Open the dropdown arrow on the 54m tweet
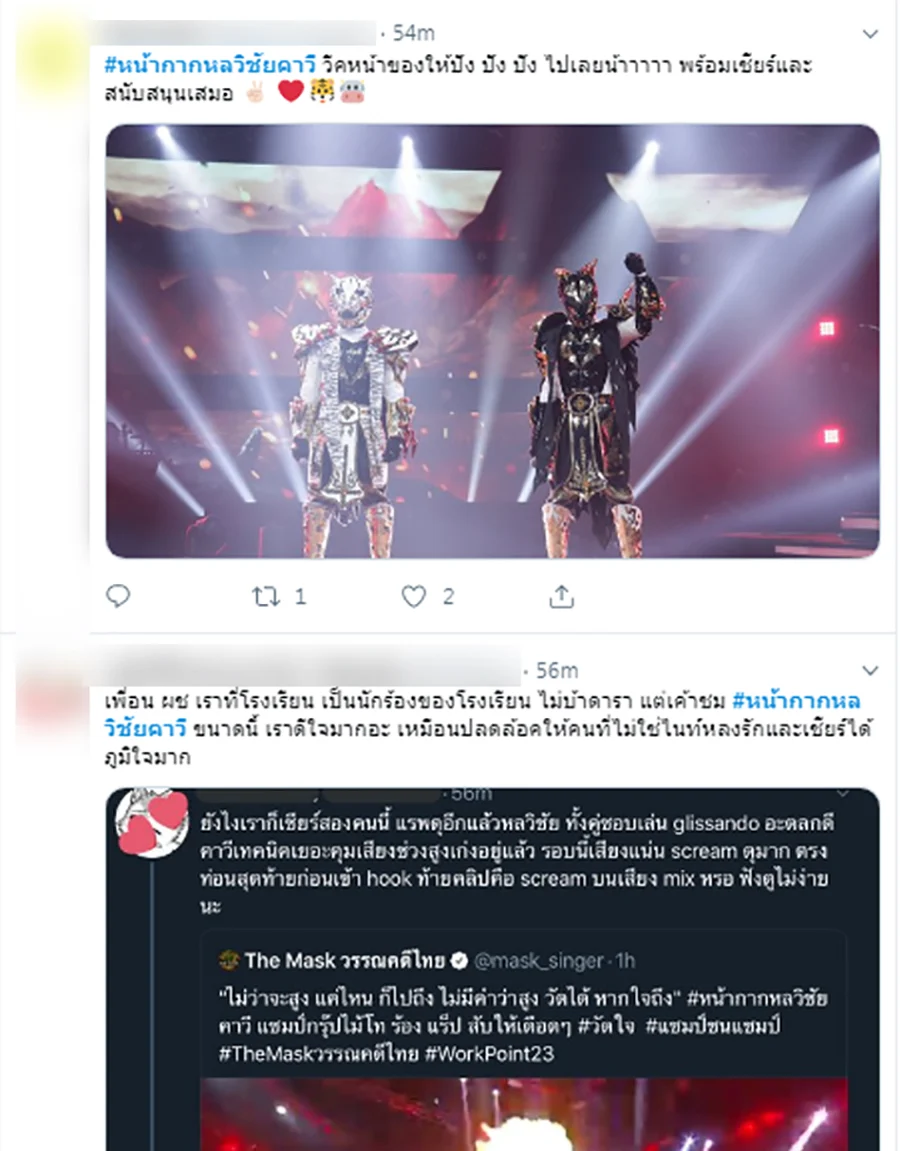This screenshot has height=1151, width=900. coord(870,33)
